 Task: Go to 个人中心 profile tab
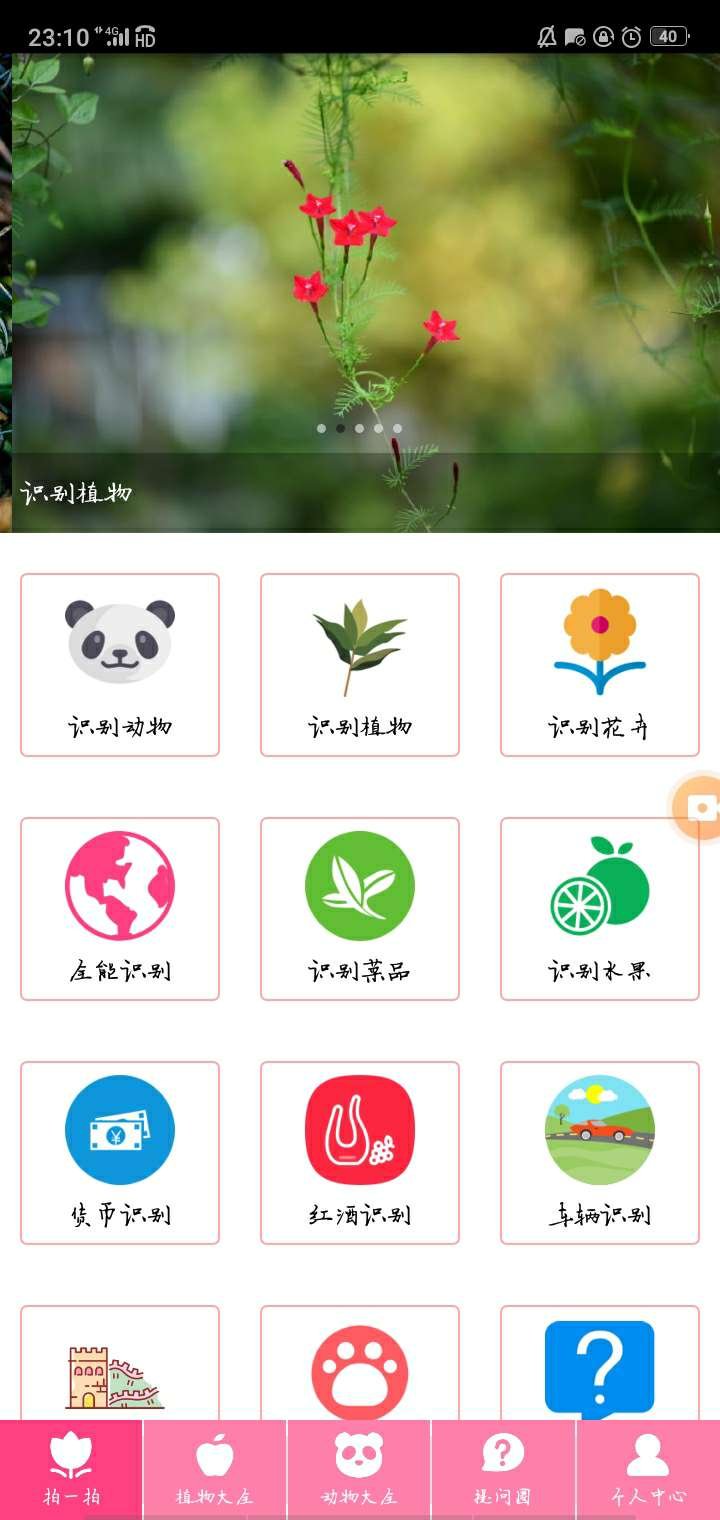click(648, 1470)
